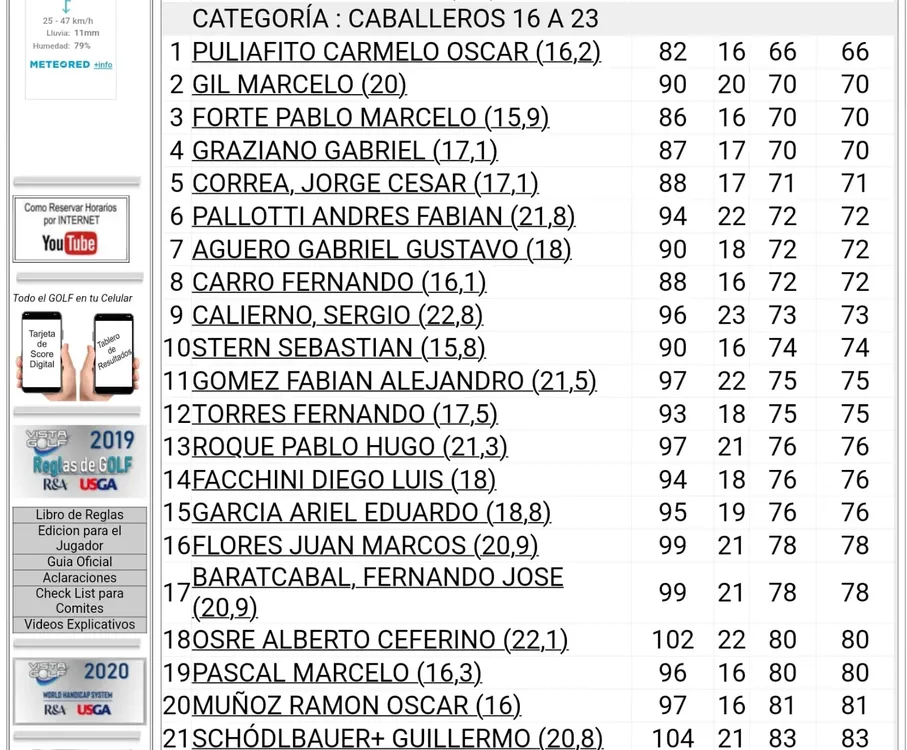This screenshot has width=907, height=750.
Task: Open Videos Explicativos link
Action: pos(79,625)
